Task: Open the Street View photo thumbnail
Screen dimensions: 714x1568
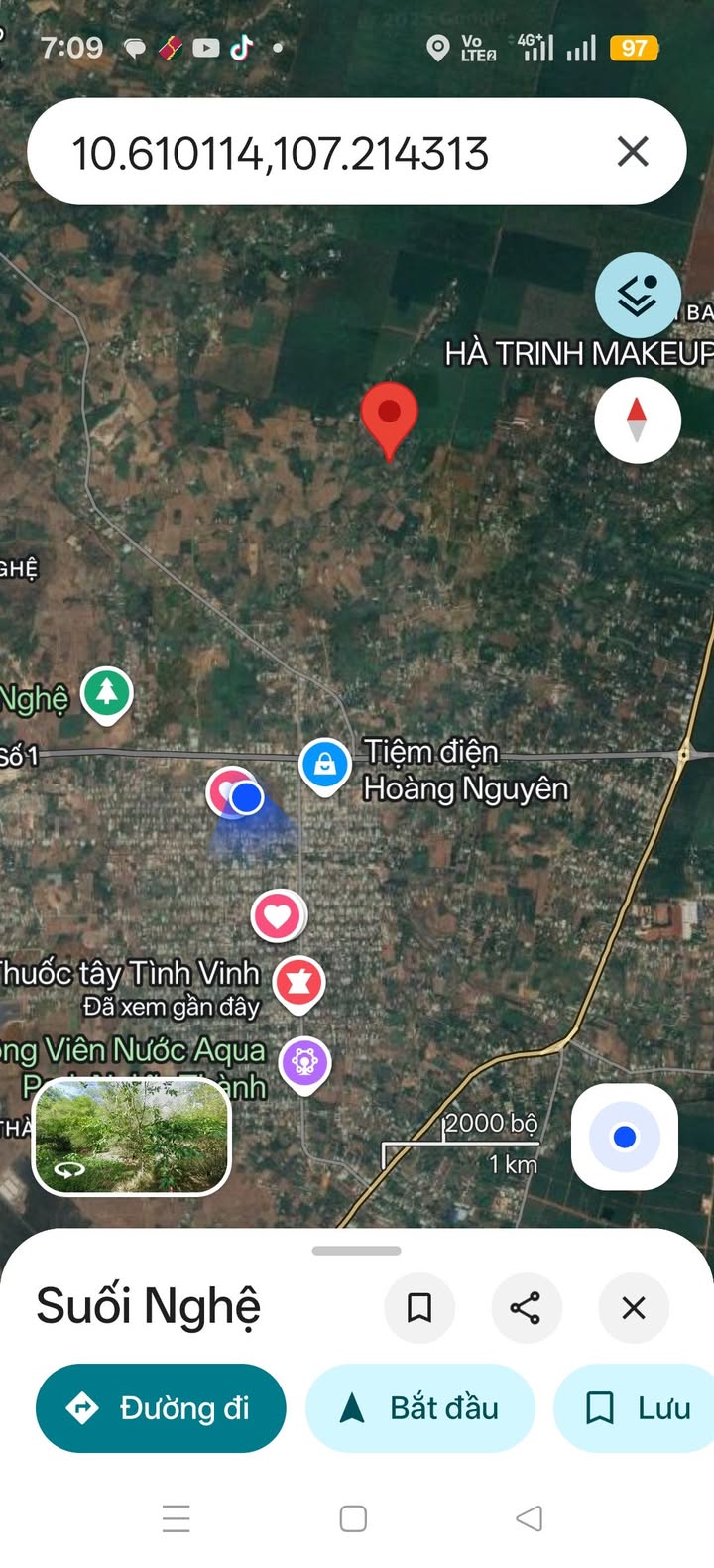Action: click(x=132, y=1136)
